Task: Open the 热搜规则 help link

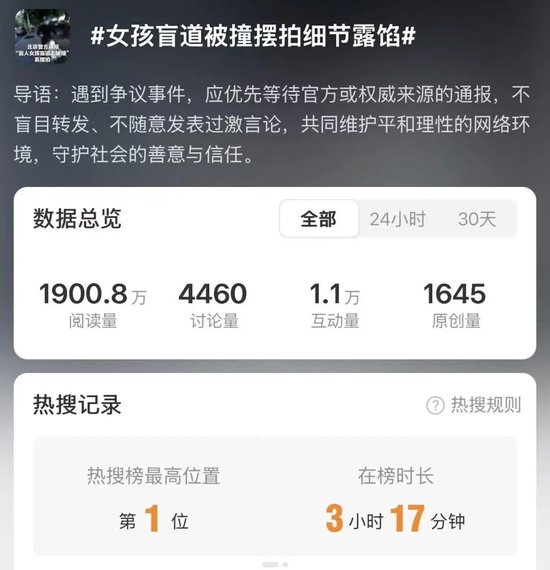Action: (x=474, y=405)
